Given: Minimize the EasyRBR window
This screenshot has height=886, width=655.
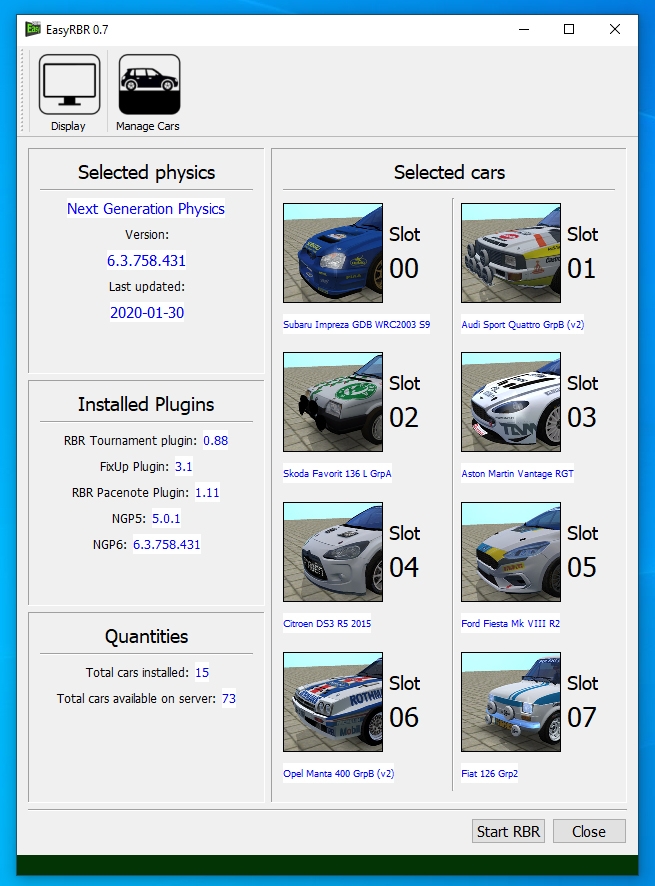Looking at the screenshot, I should (522, 29).
